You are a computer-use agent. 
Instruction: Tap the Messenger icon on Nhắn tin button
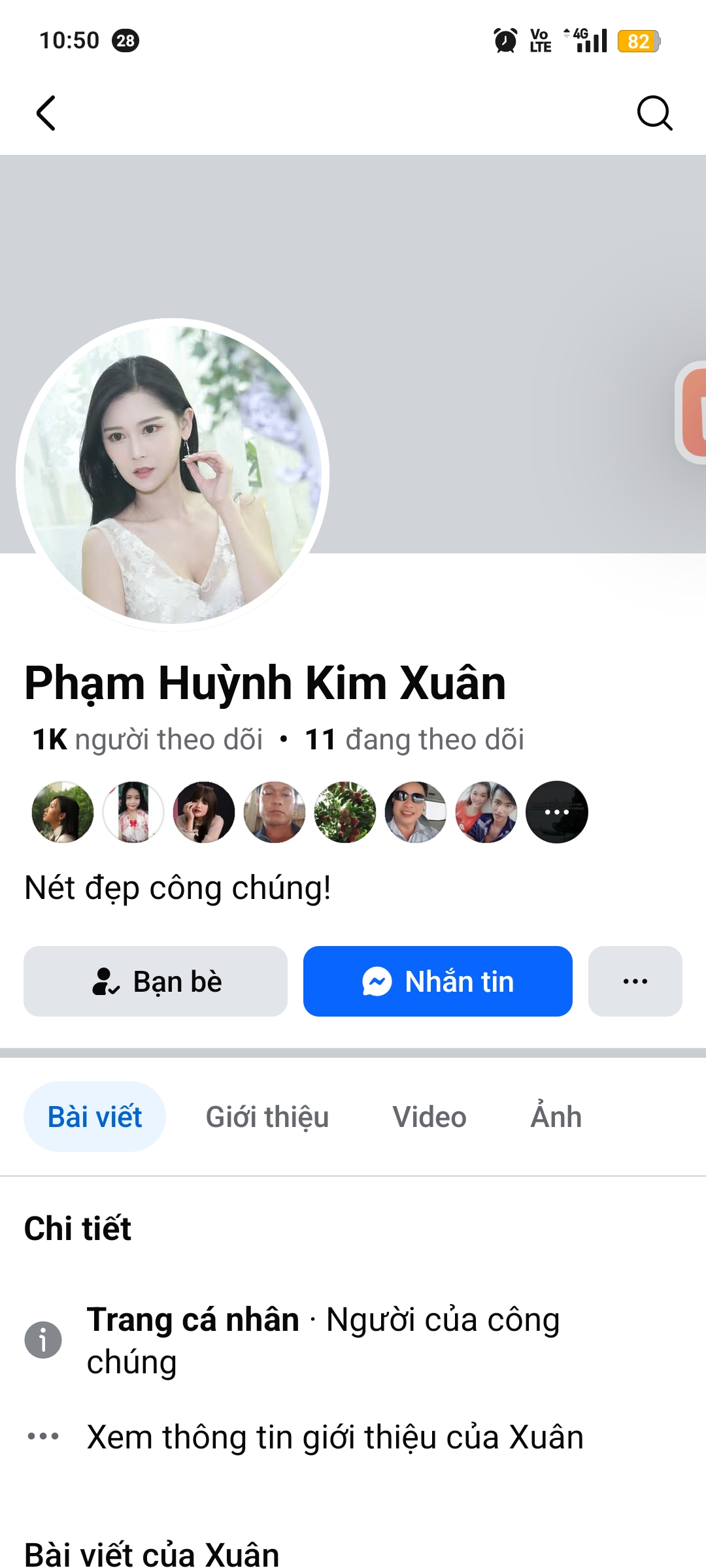[376, 980]
